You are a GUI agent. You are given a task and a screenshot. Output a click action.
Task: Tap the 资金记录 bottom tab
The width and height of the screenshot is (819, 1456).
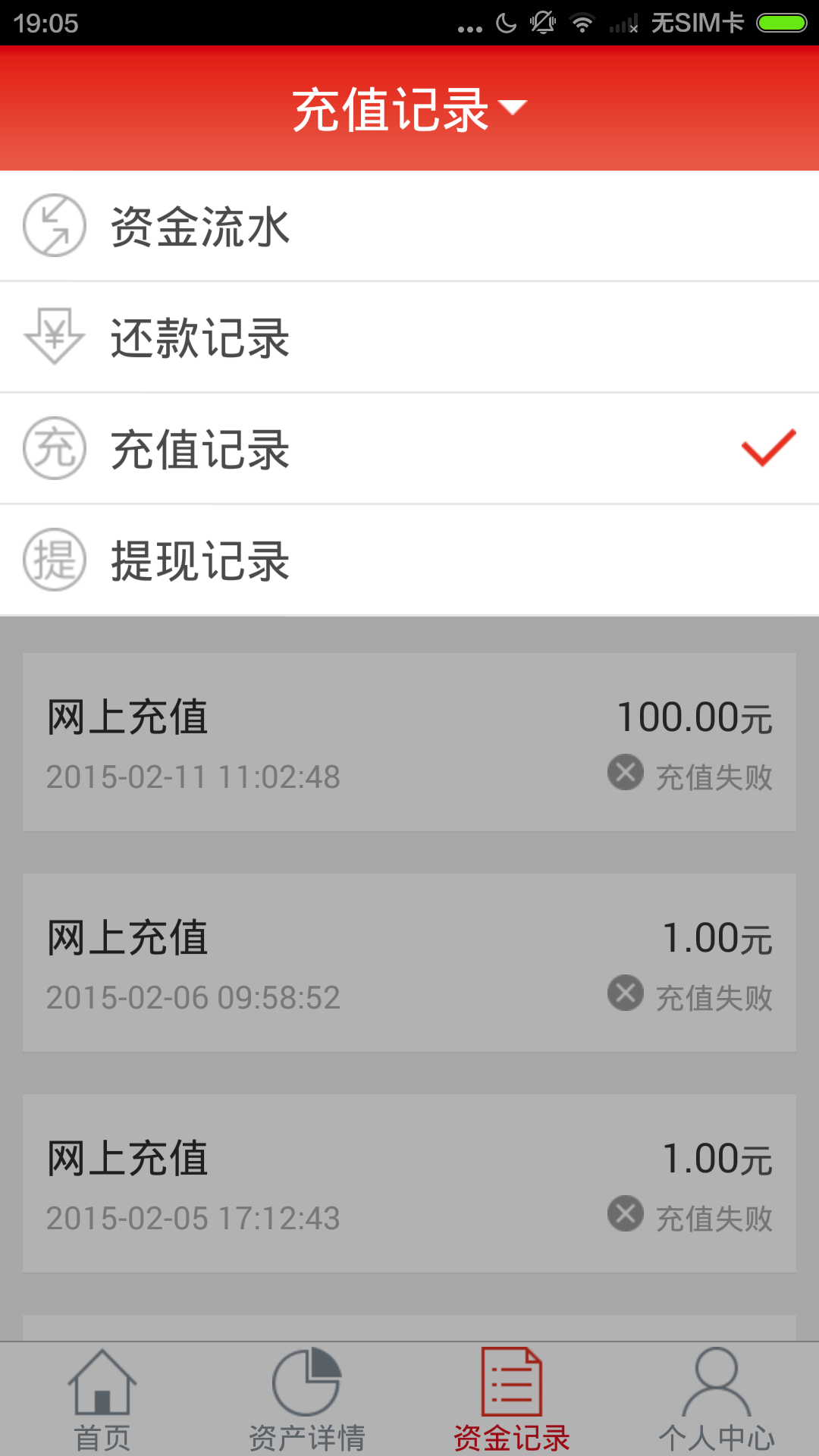[x=512, y=1400]
